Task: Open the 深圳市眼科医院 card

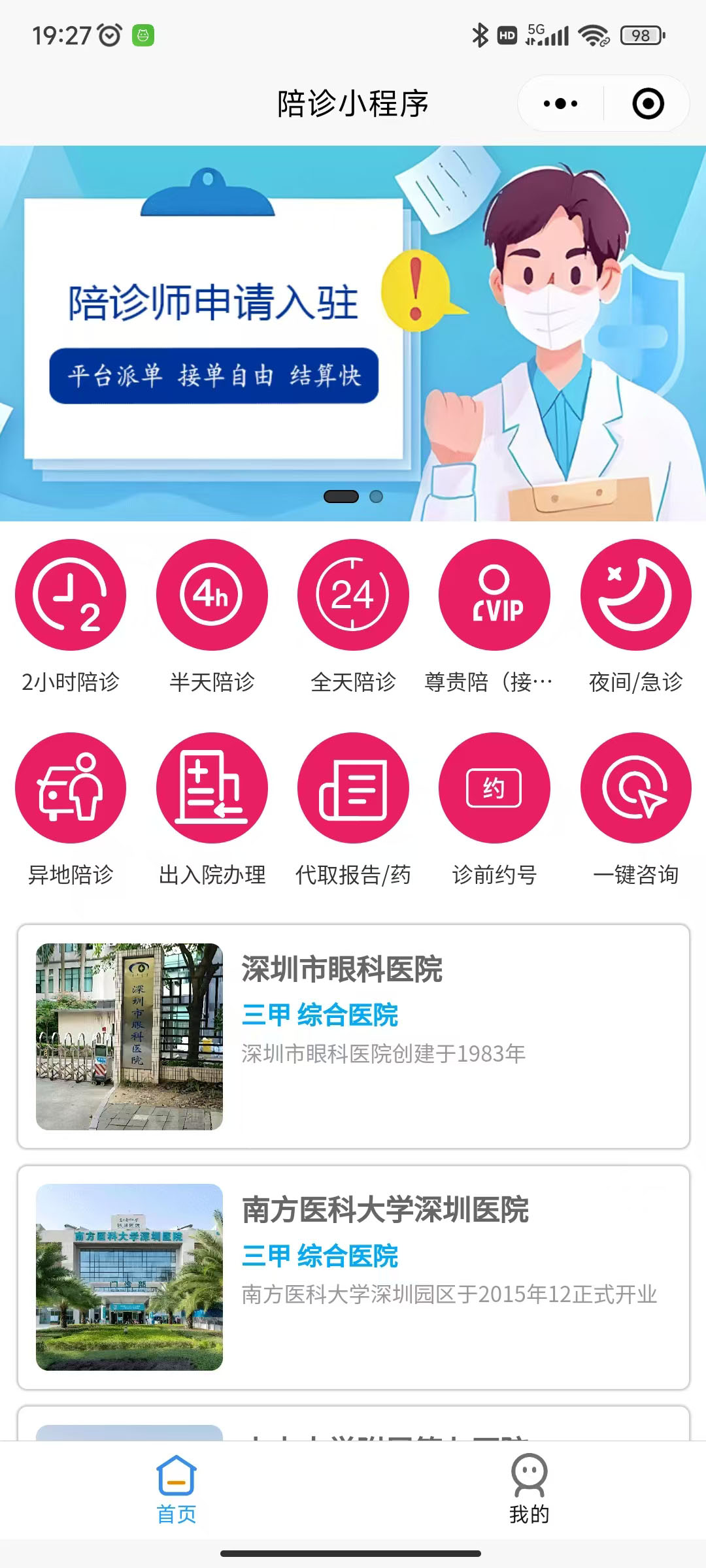Action: [x=353, y=1036]
